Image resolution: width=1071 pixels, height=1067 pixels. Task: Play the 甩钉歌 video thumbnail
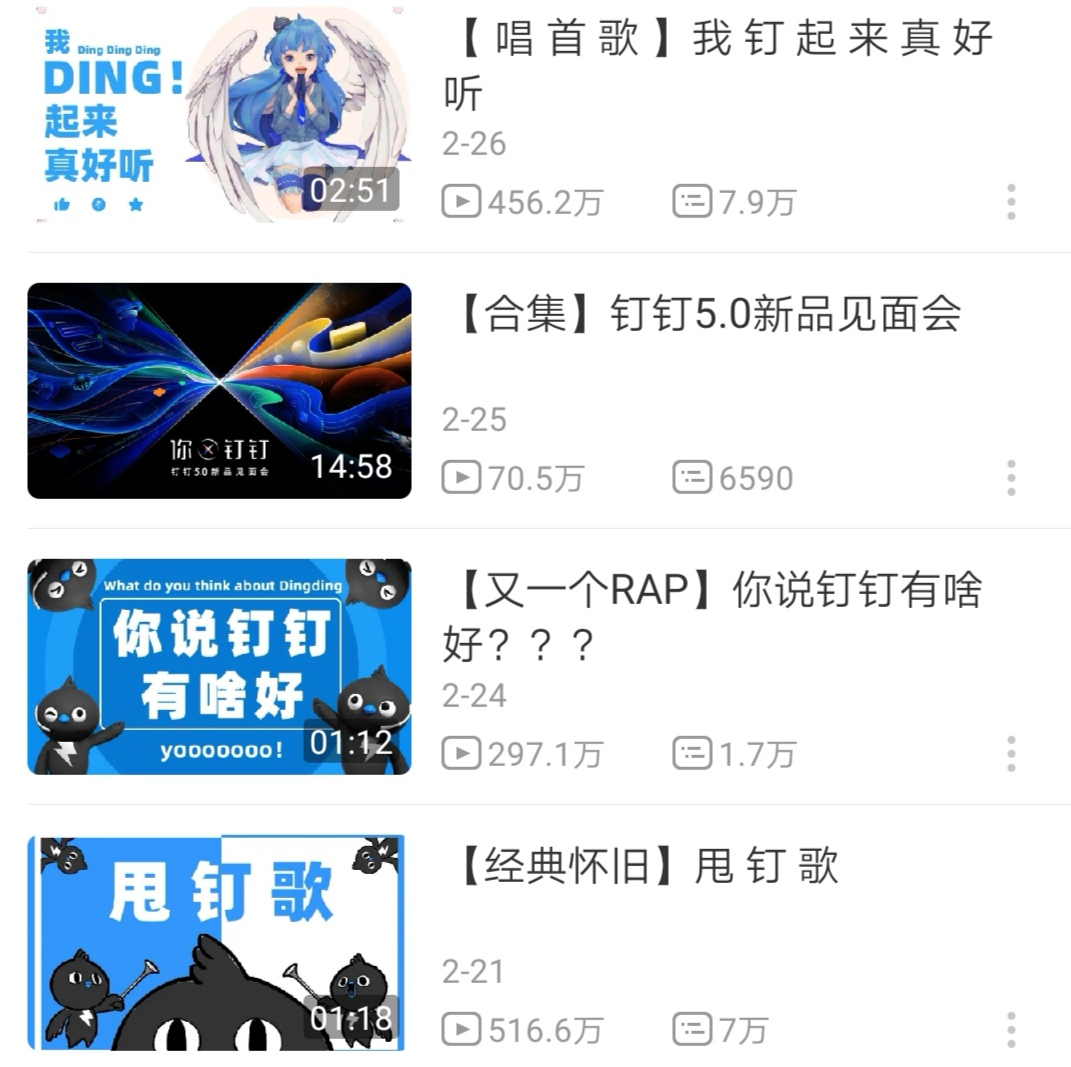point(218,942)
